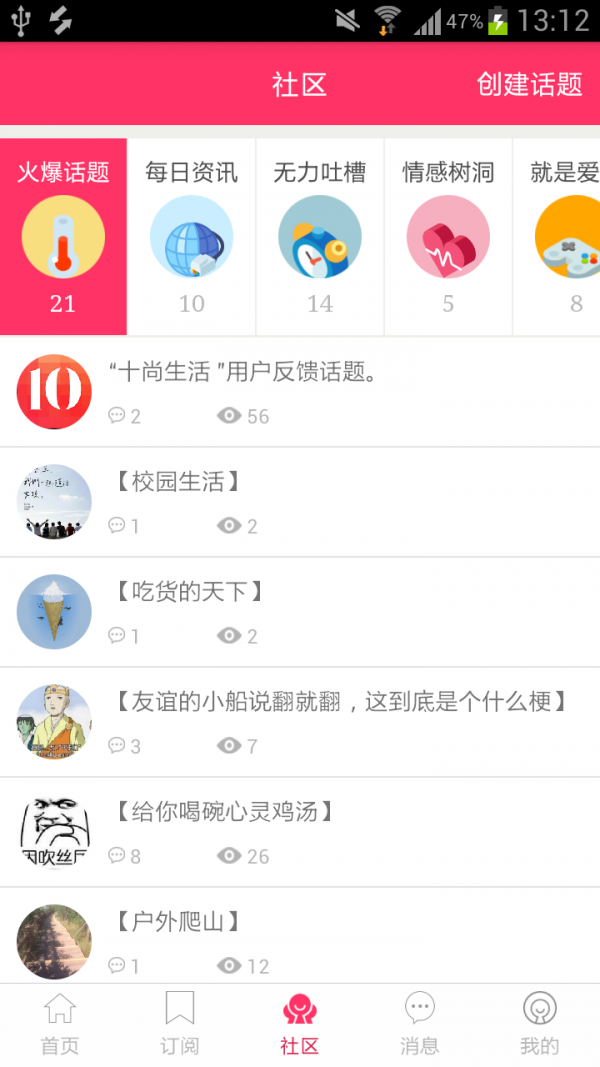Select the 火爆话题 category
This screenshot has height=1067, width=600.
[x=63, y=237]
